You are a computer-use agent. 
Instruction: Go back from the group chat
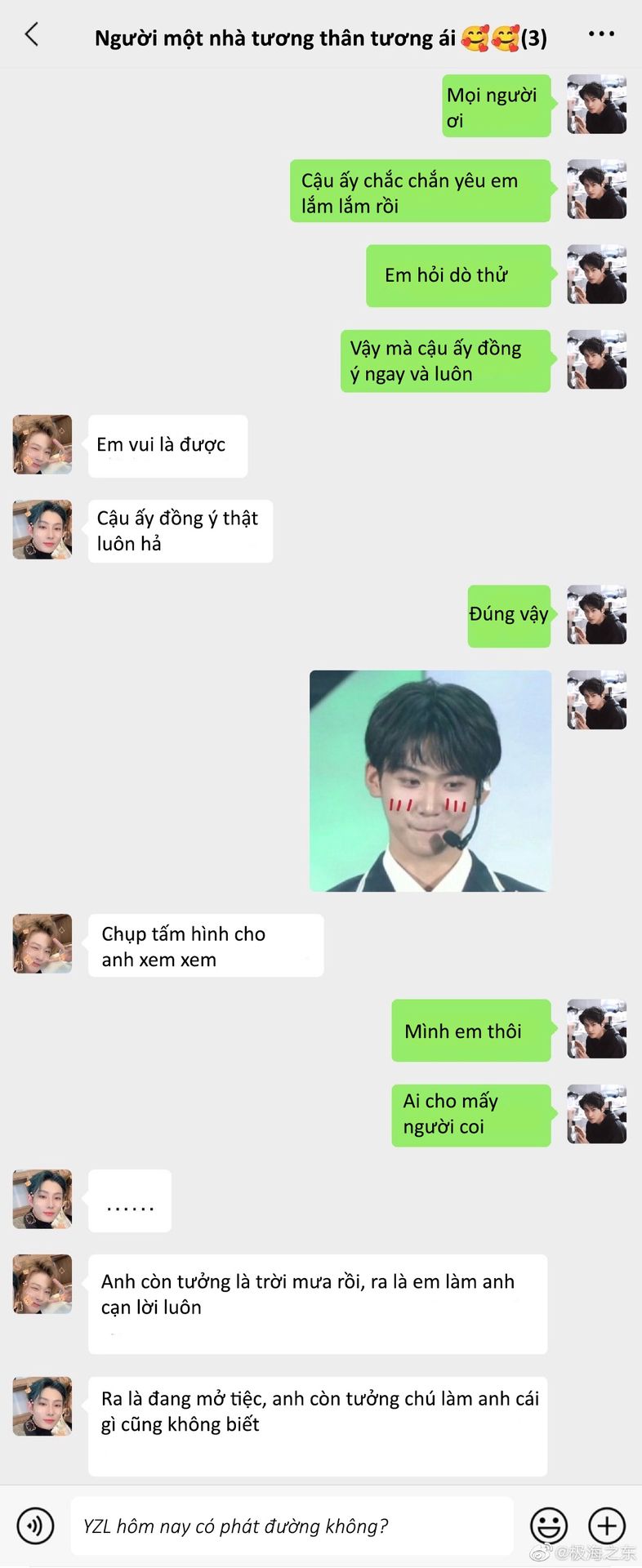pos(32,35)
